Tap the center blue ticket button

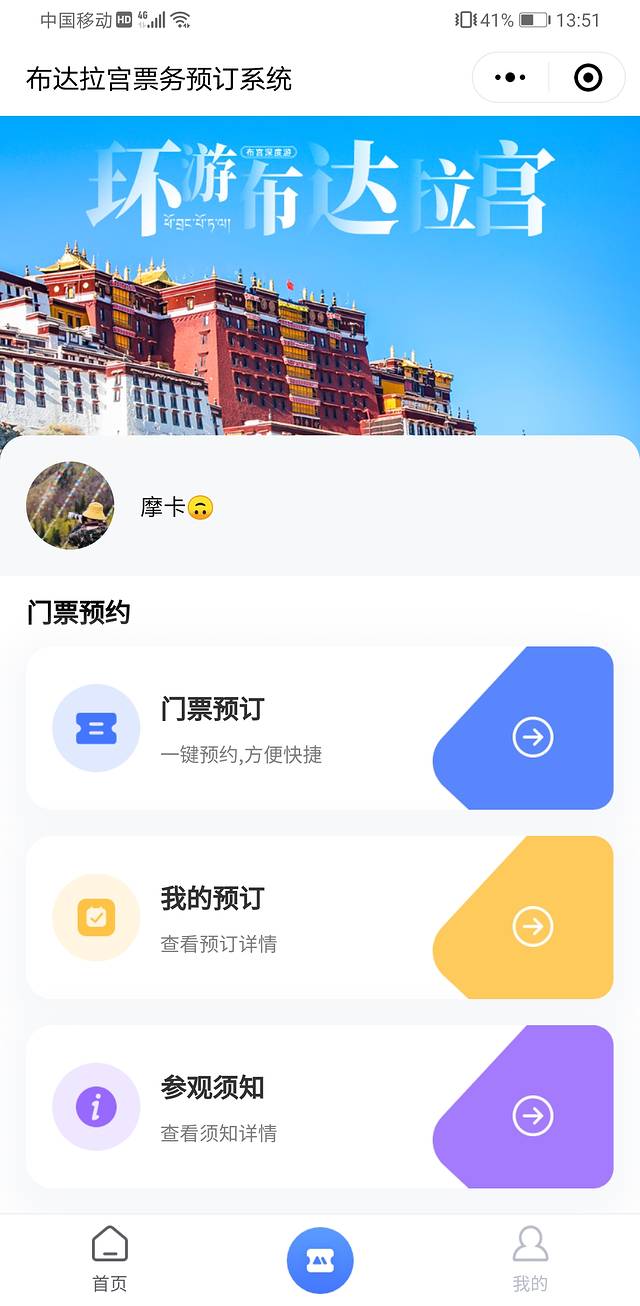coord(320,1260)
